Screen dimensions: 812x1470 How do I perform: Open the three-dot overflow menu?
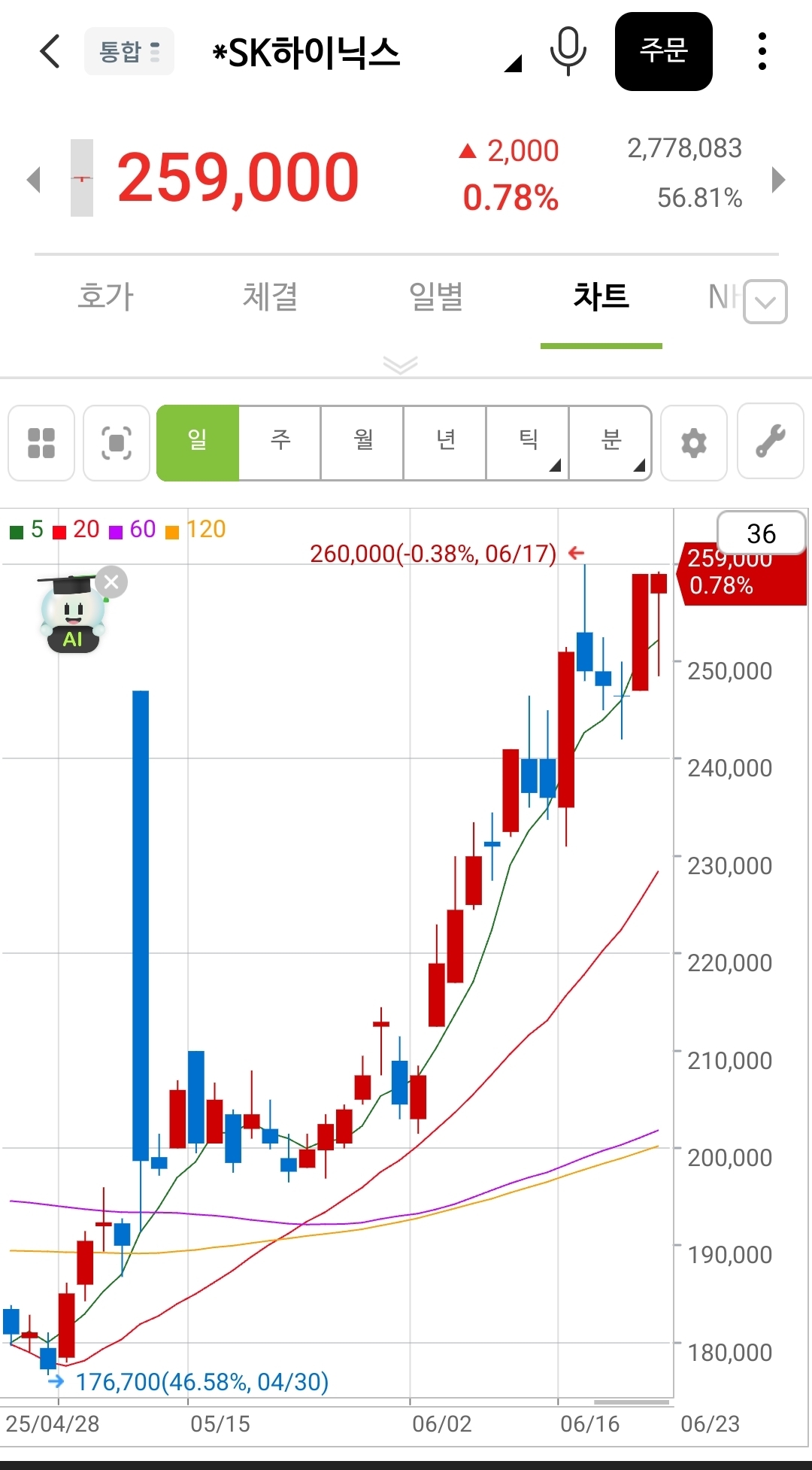coord(762,51)
